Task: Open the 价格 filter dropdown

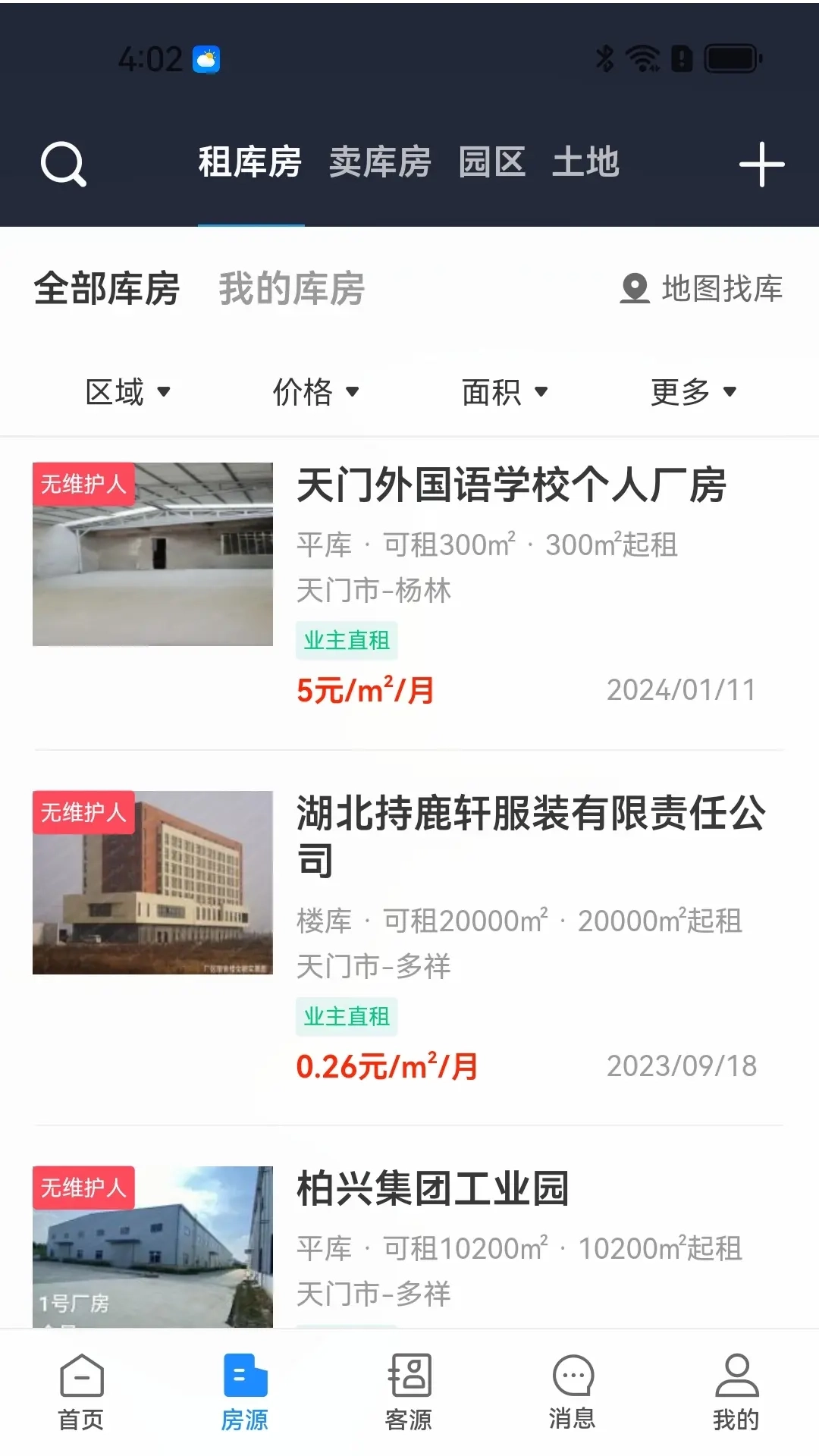Action: (316, 392)
